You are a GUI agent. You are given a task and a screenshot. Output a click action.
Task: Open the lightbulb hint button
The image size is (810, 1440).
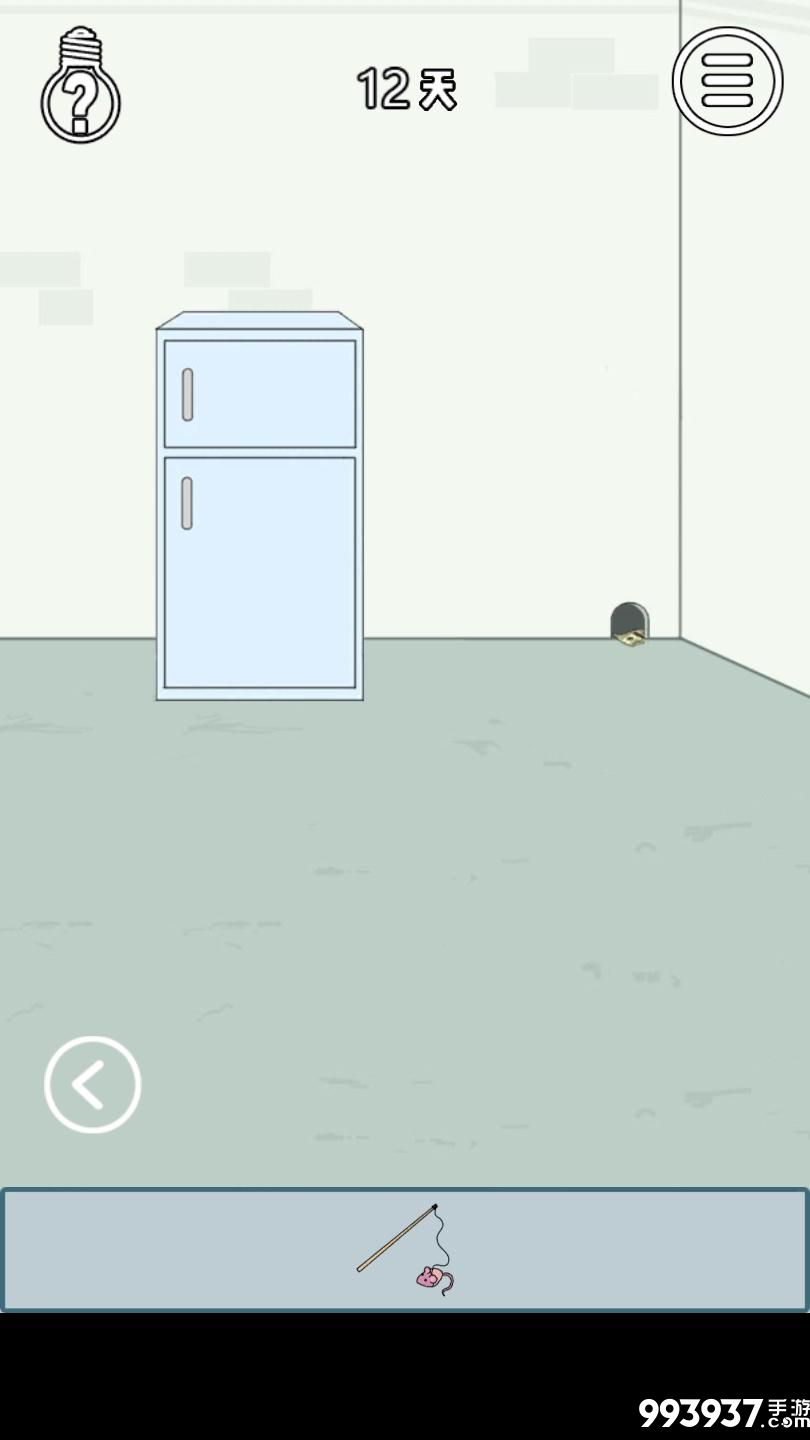click(x=80, y=86)
